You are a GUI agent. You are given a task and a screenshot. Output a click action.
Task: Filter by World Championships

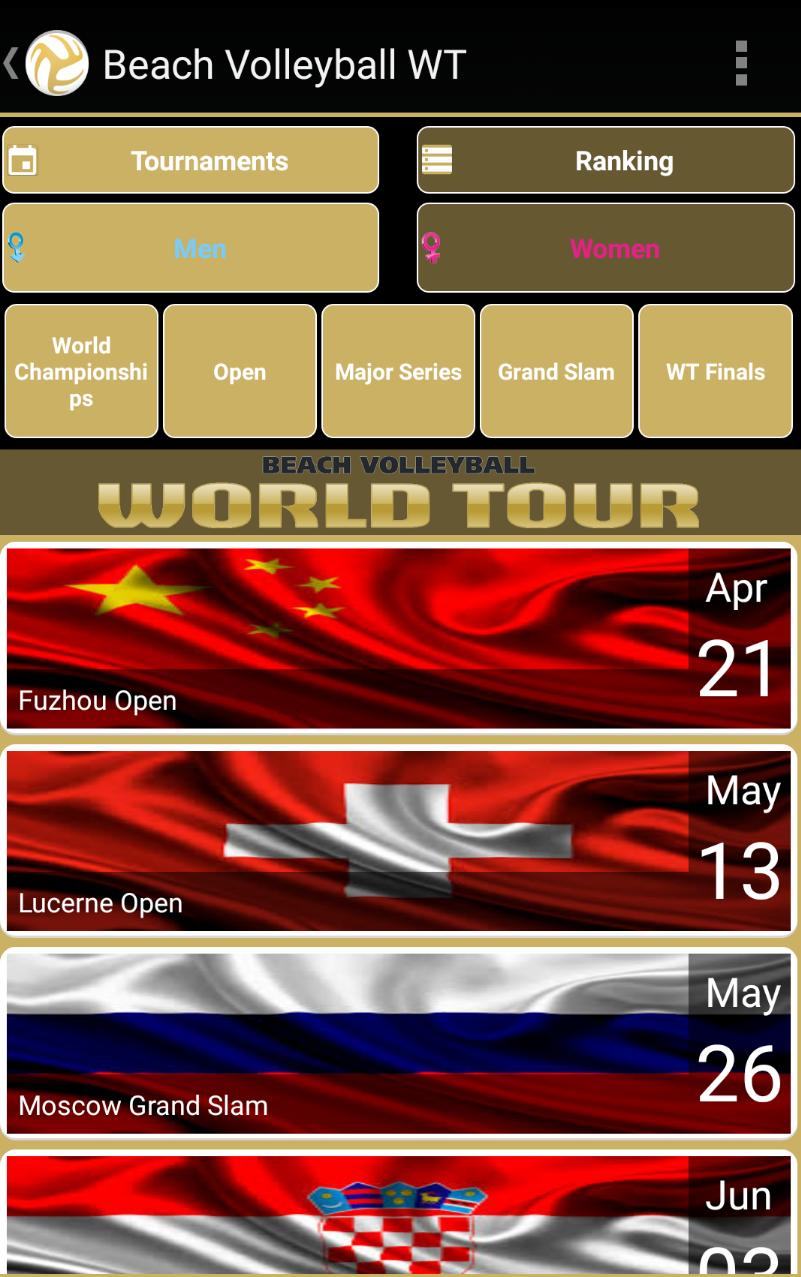click(x=82, y=371)
